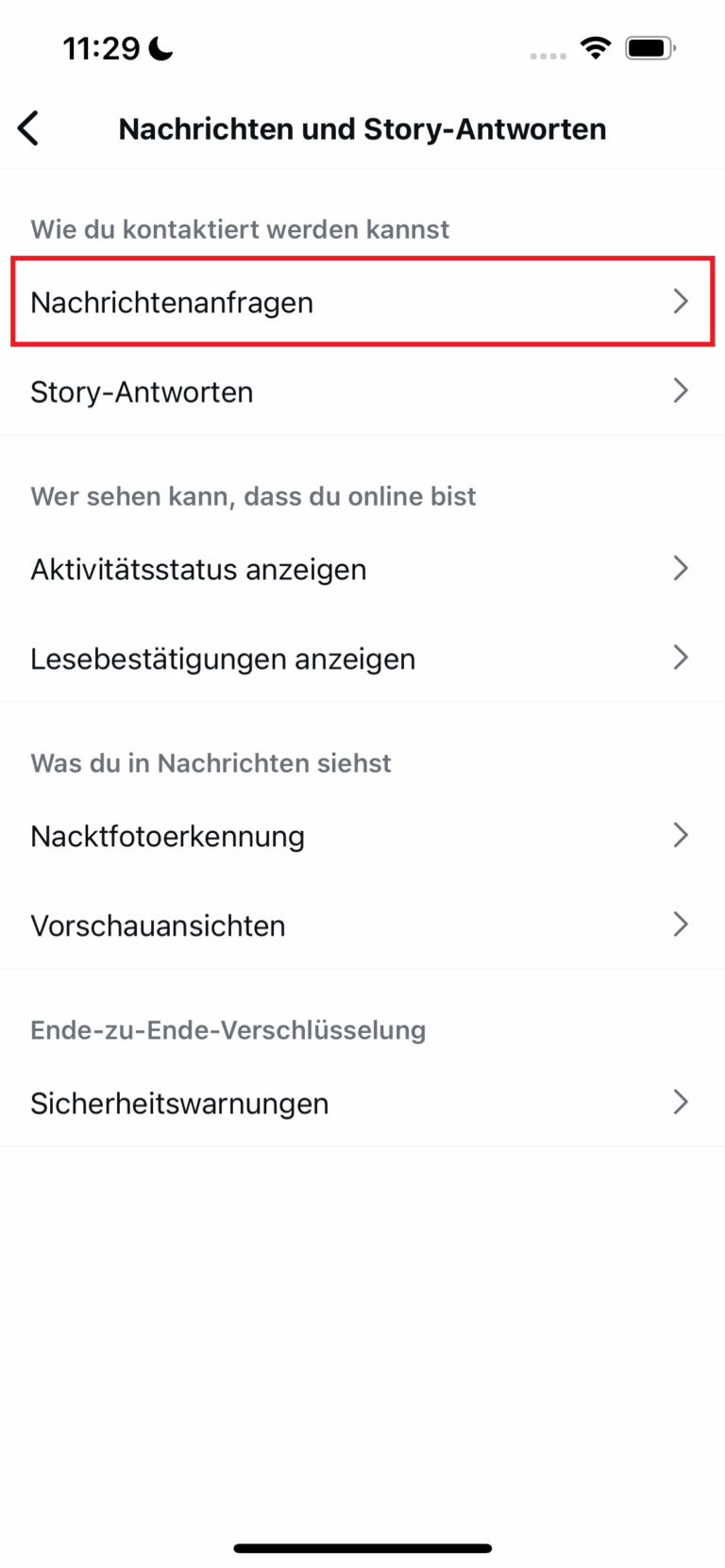This screenshot has width=725, height=1568.
Task: Open the Lesebestätigungen anzeigen disclosure arrow
Action: (x=682, y=658)
